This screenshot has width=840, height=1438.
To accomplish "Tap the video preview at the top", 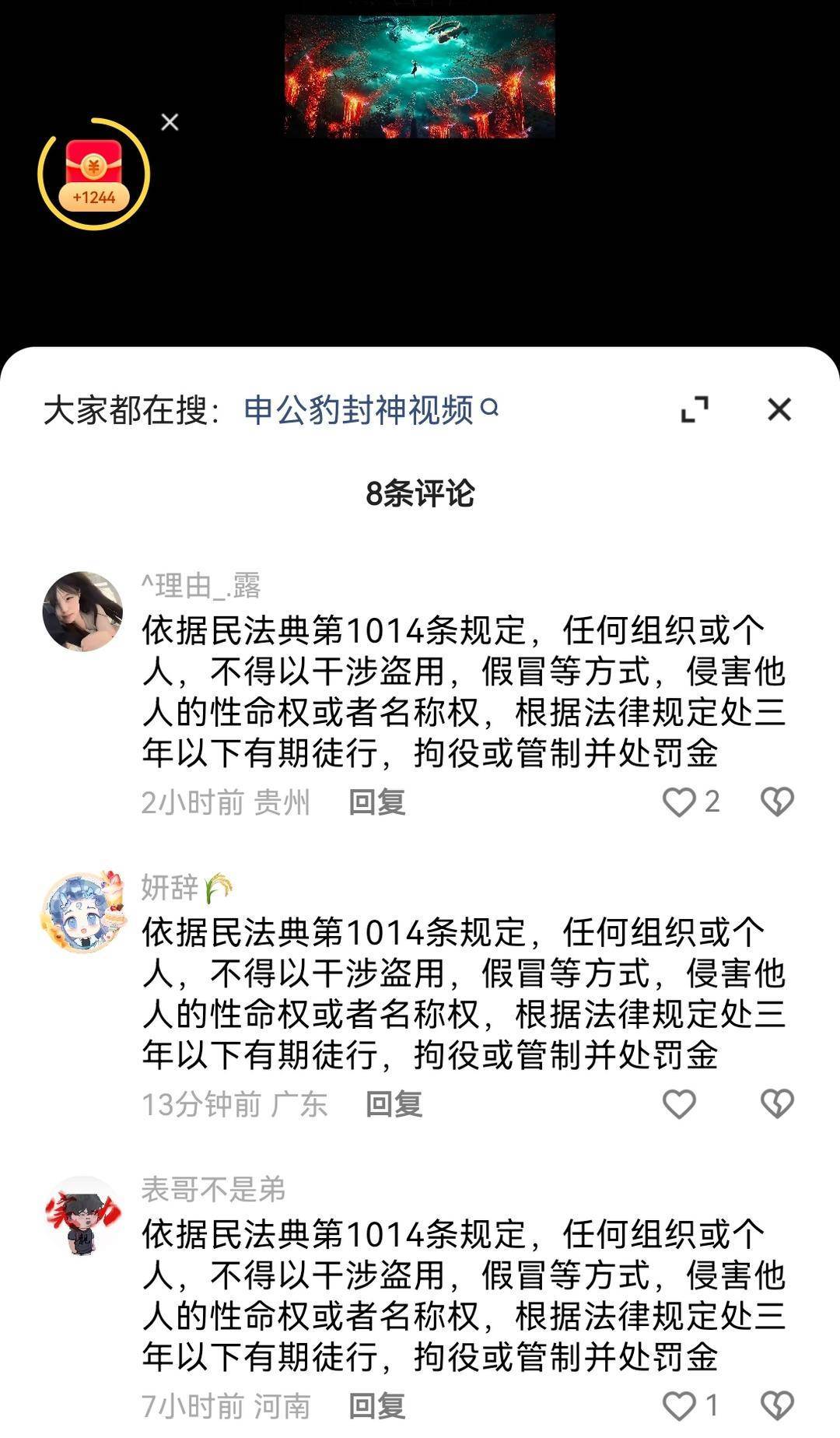I will click(420, 74).
